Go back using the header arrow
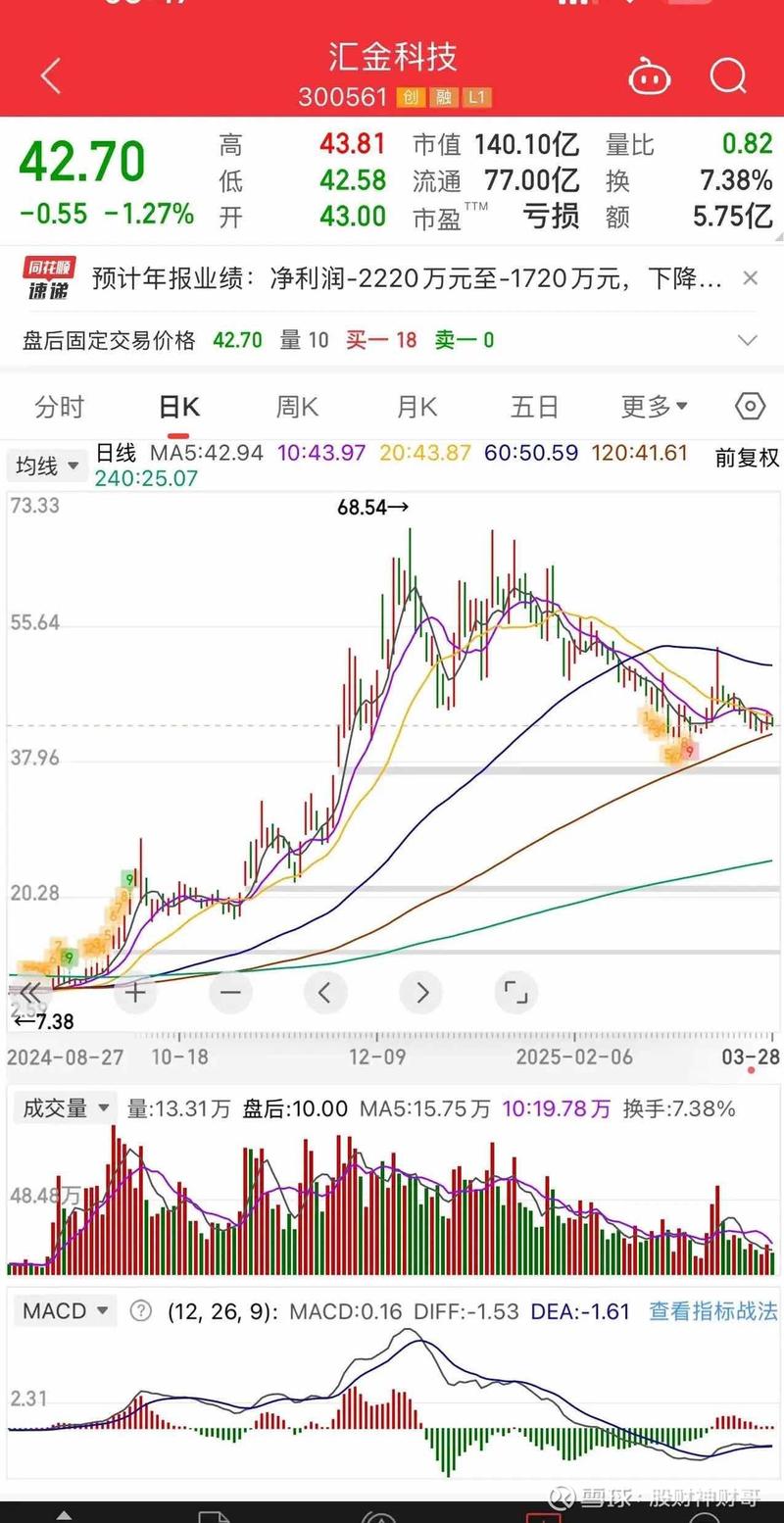Viewport: 784px width, 1523px height. pos(51,75)
